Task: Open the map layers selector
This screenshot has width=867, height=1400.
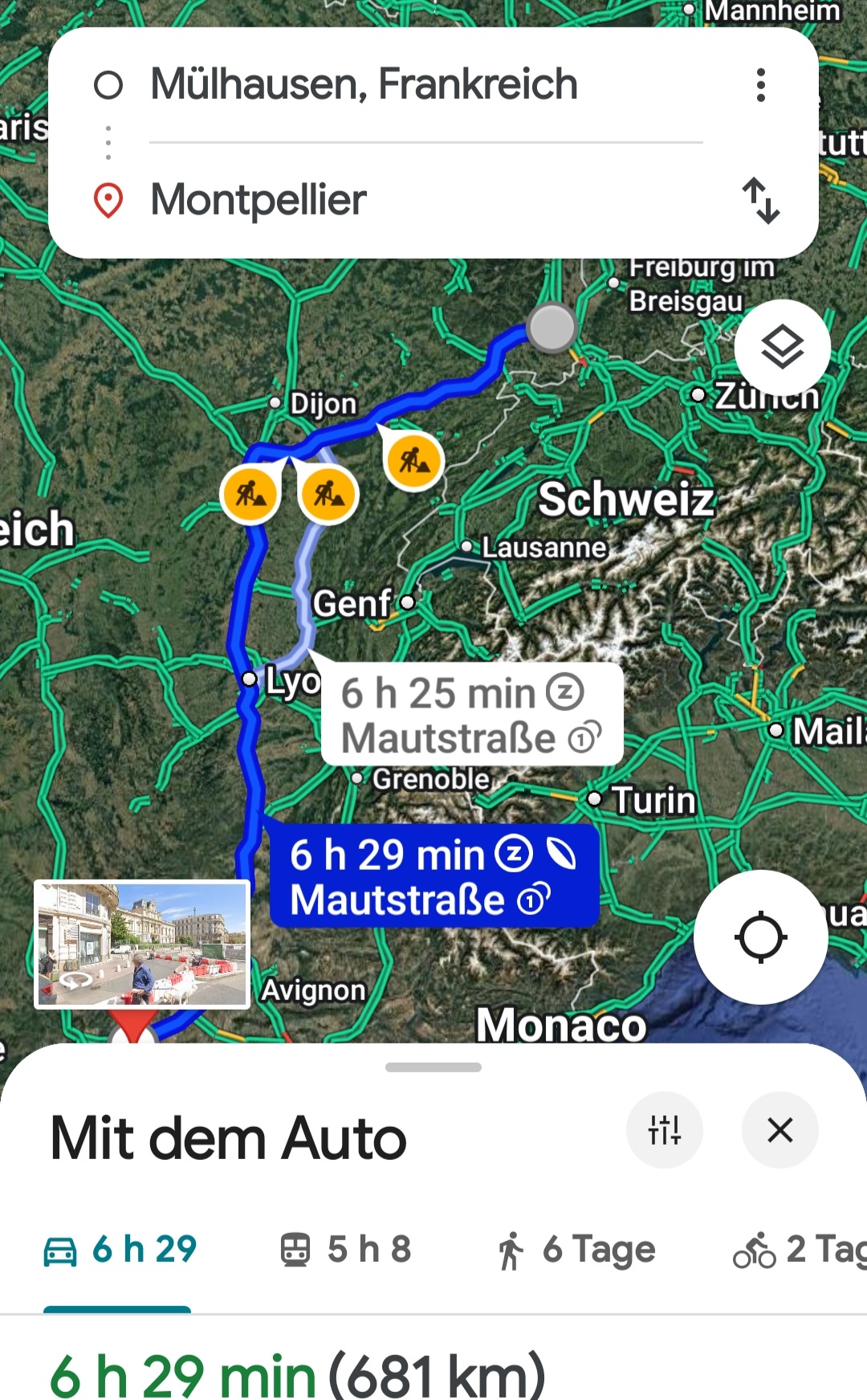Action: (x=782, y=348)
